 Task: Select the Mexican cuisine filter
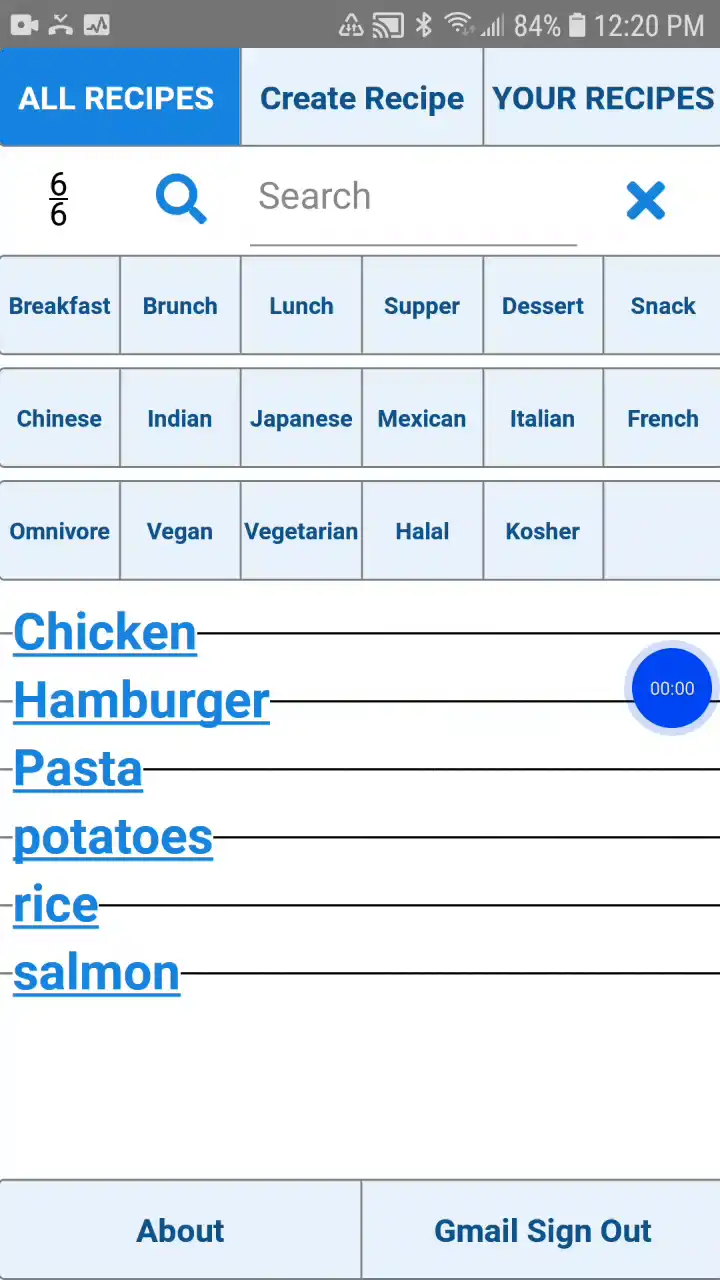[422, 419]
